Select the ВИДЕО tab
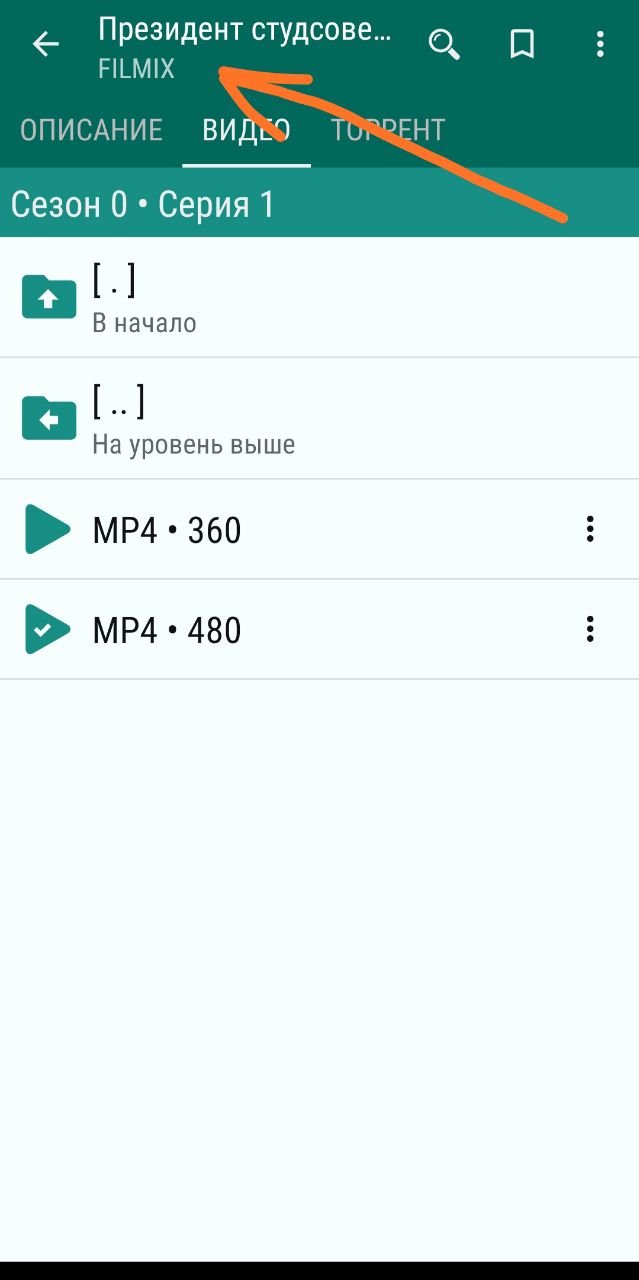 pyautogui.click(x=246, y=130)
